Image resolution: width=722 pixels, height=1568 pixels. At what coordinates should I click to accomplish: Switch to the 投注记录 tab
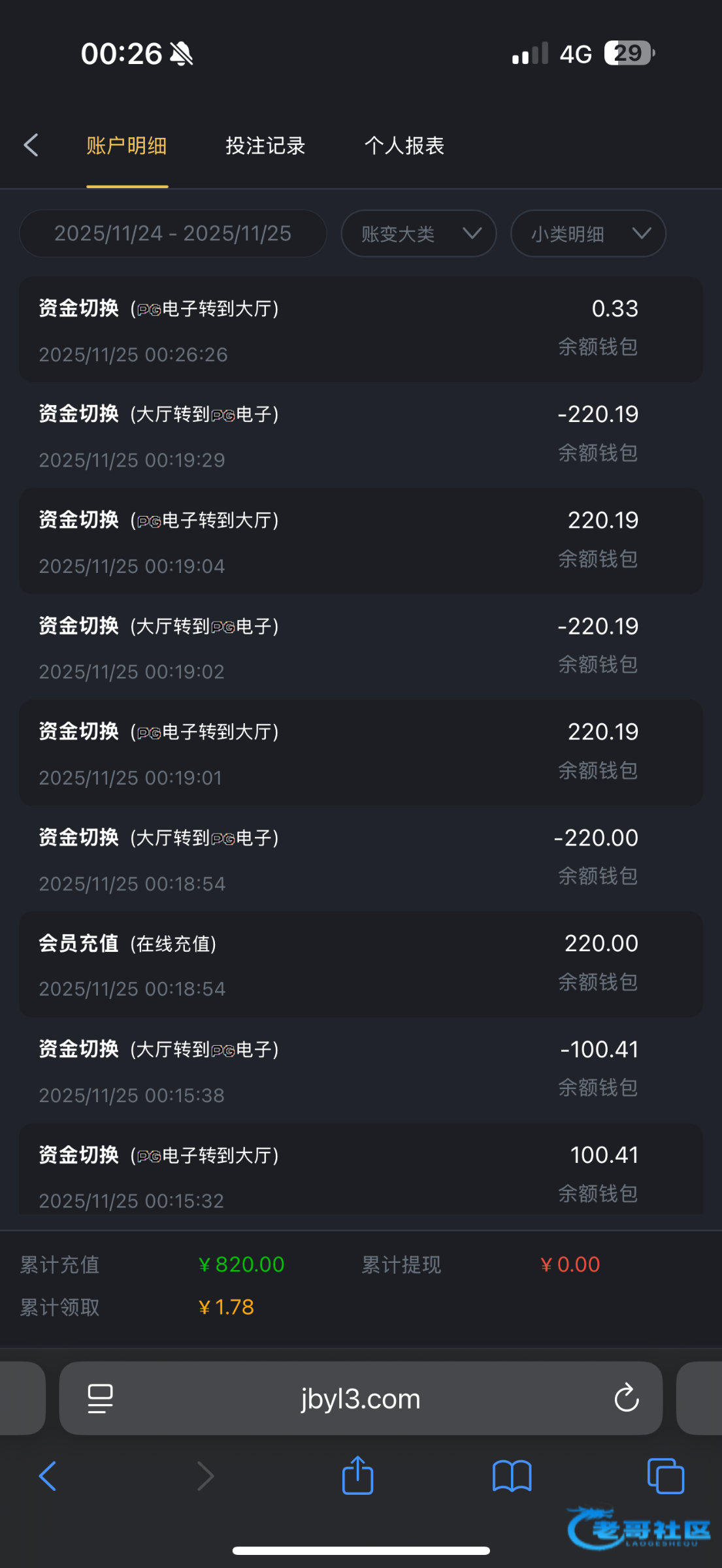265,146
